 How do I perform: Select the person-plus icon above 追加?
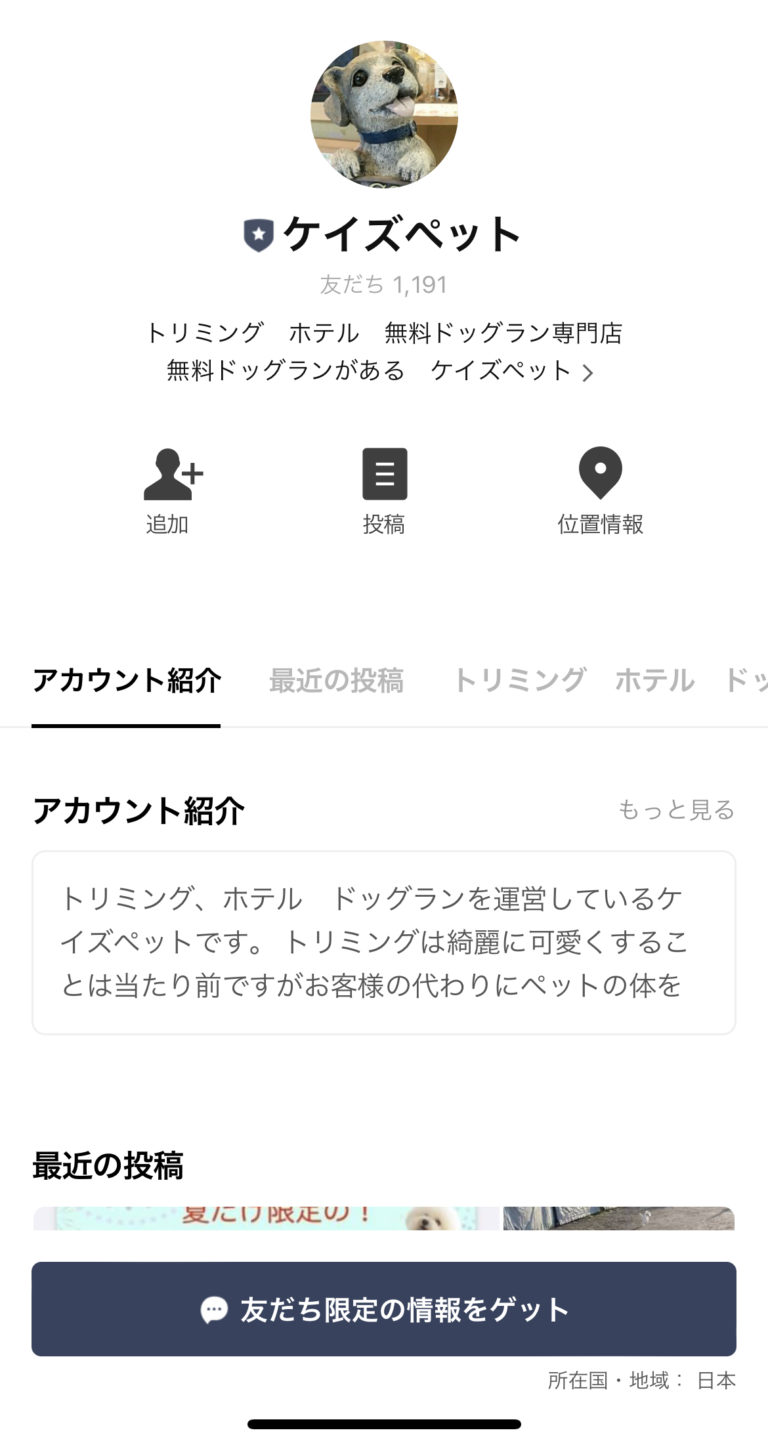click(x=174, y=472)
